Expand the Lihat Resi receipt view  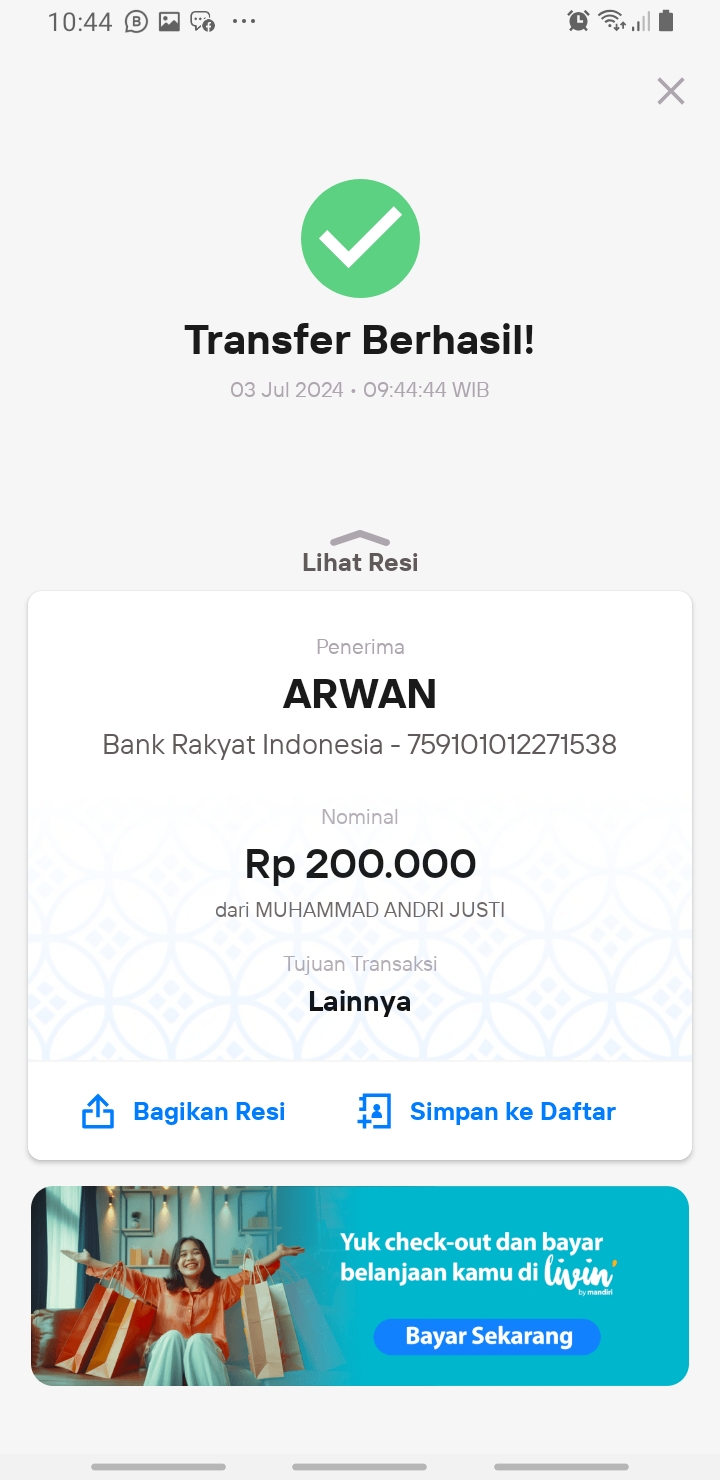360,553
